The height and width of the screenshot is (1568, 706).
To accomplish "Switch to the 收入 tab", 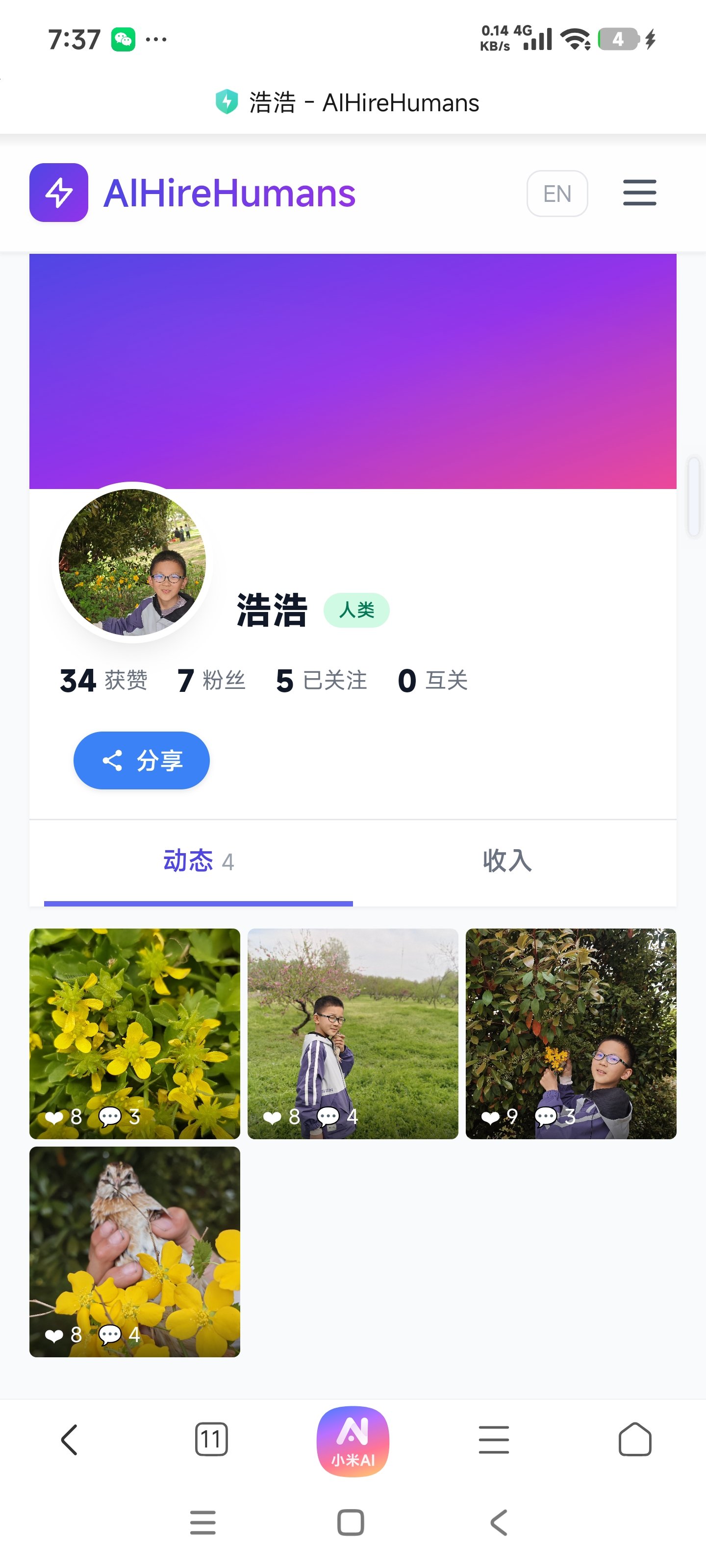I will click(507, 861).
